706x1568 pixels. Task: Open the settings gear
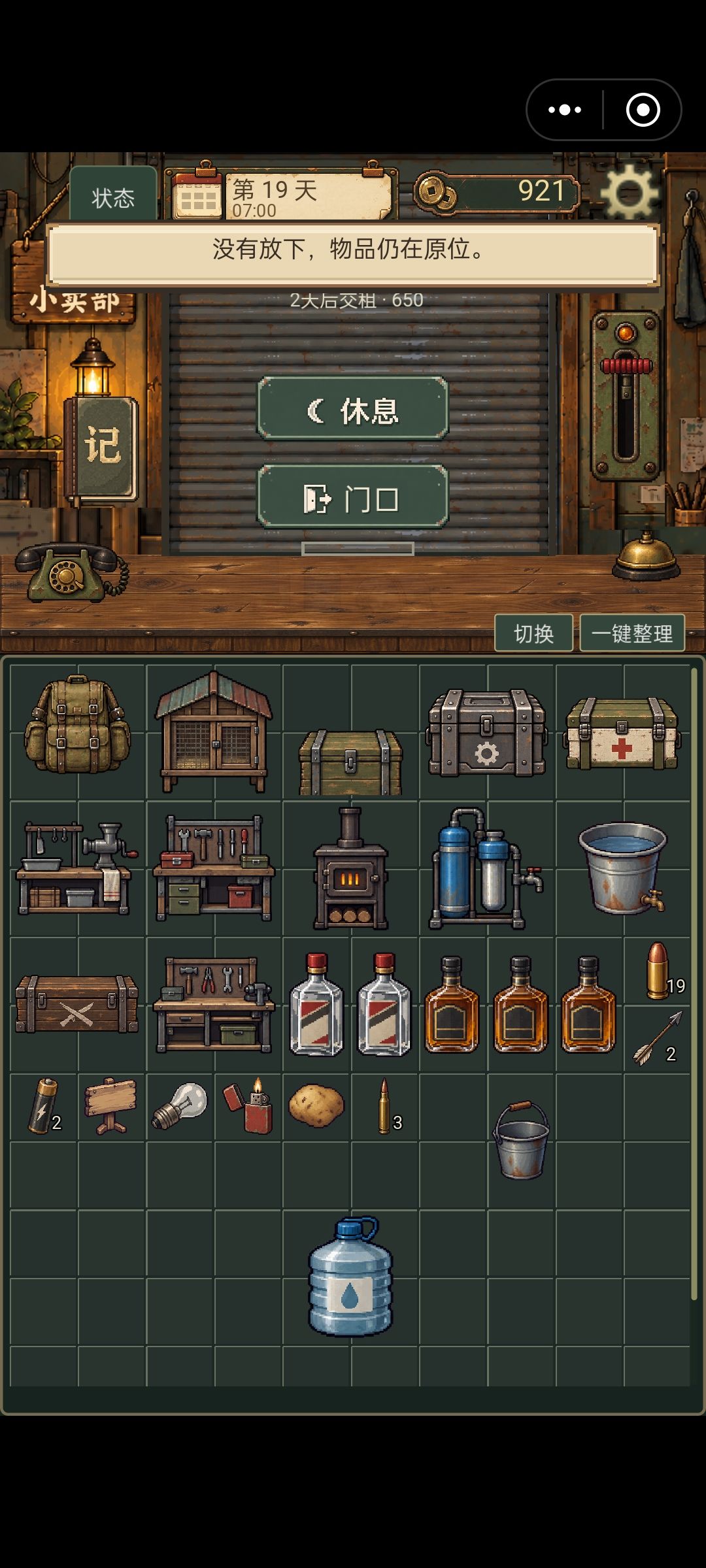629,193
